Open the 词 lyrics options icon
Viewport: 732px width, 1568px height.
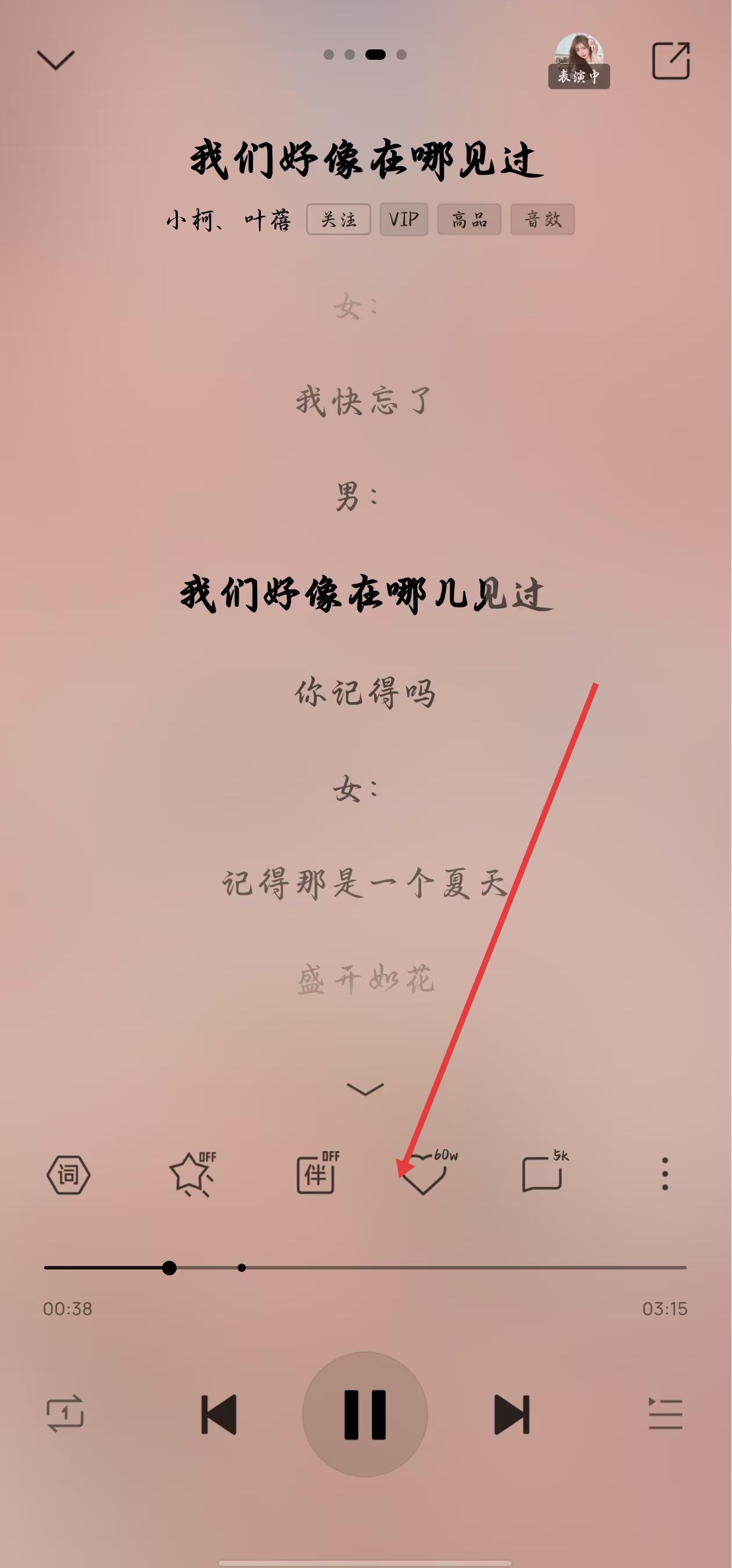[x=68, y=1174]
